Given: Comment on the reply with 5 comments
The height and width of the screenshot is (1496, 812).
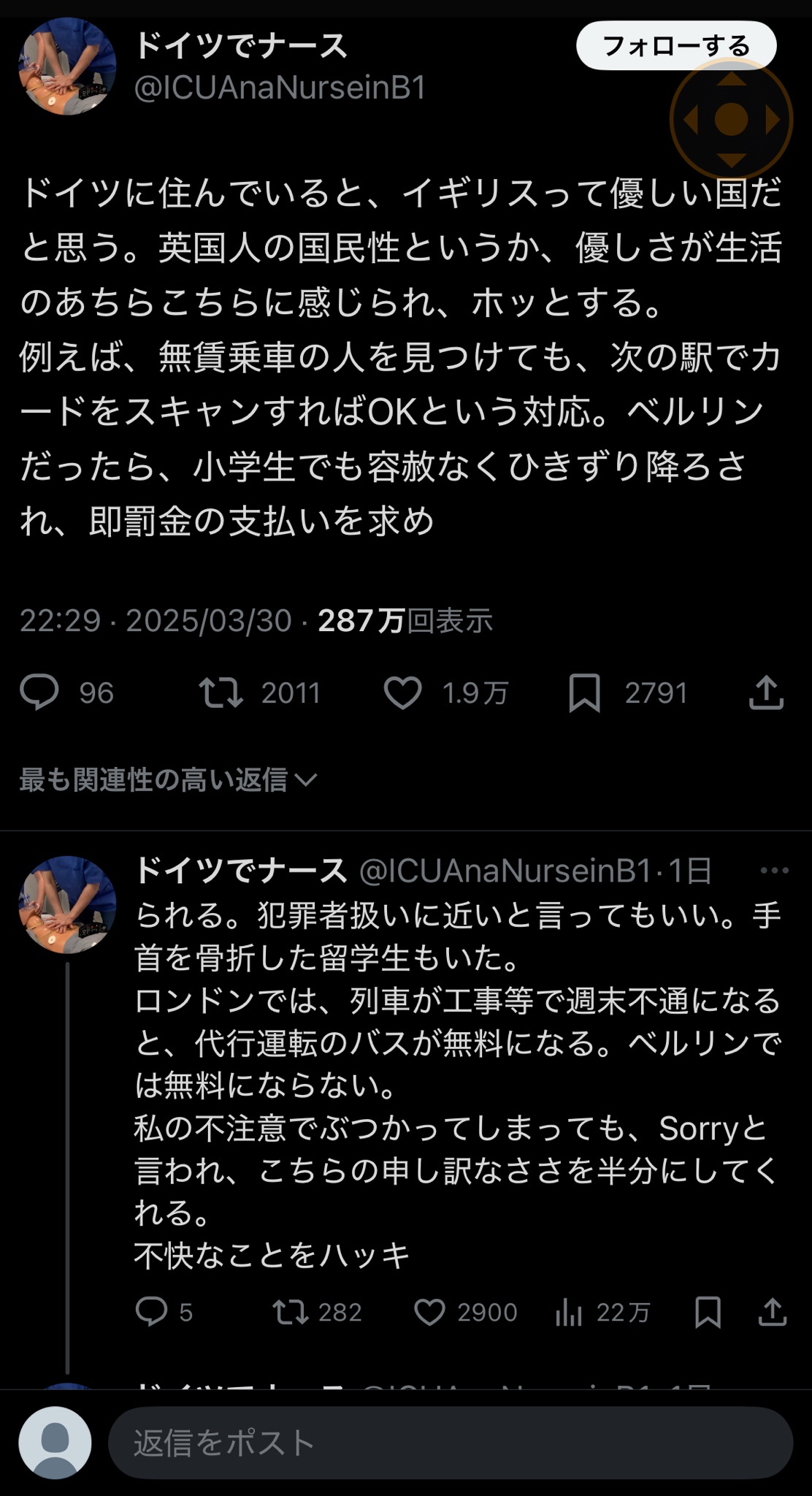Looking at the screenshot, I should click(152, 1312).
